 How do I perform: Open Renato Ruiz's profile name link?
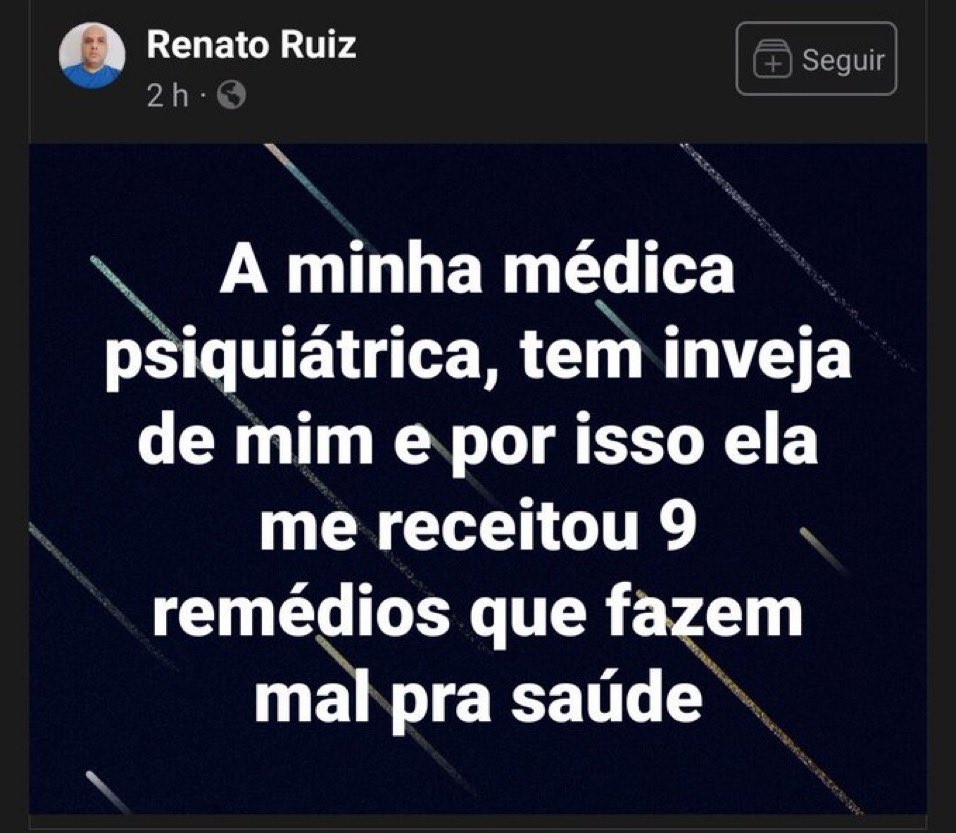[251, 44]
